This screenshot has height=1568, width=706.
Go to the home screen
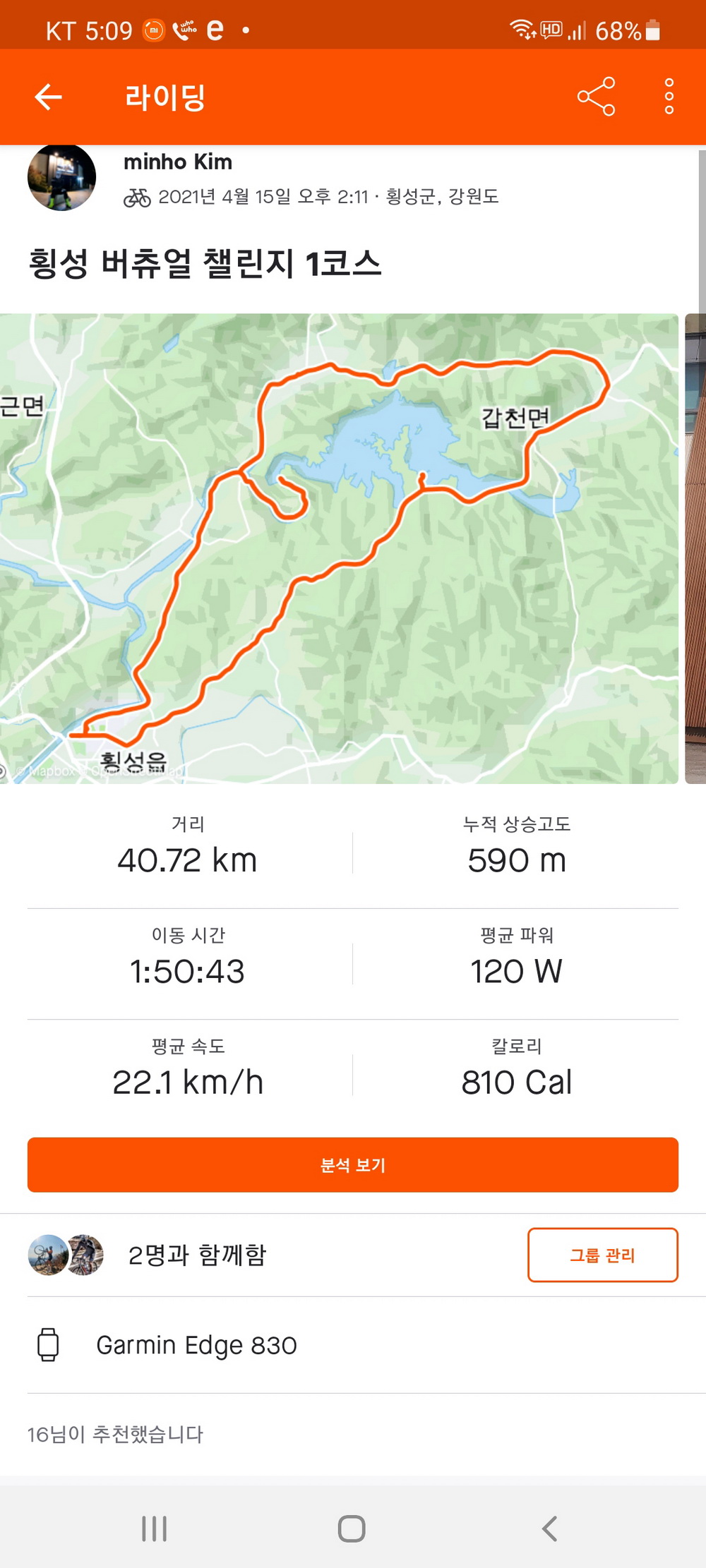[352, 1528]
